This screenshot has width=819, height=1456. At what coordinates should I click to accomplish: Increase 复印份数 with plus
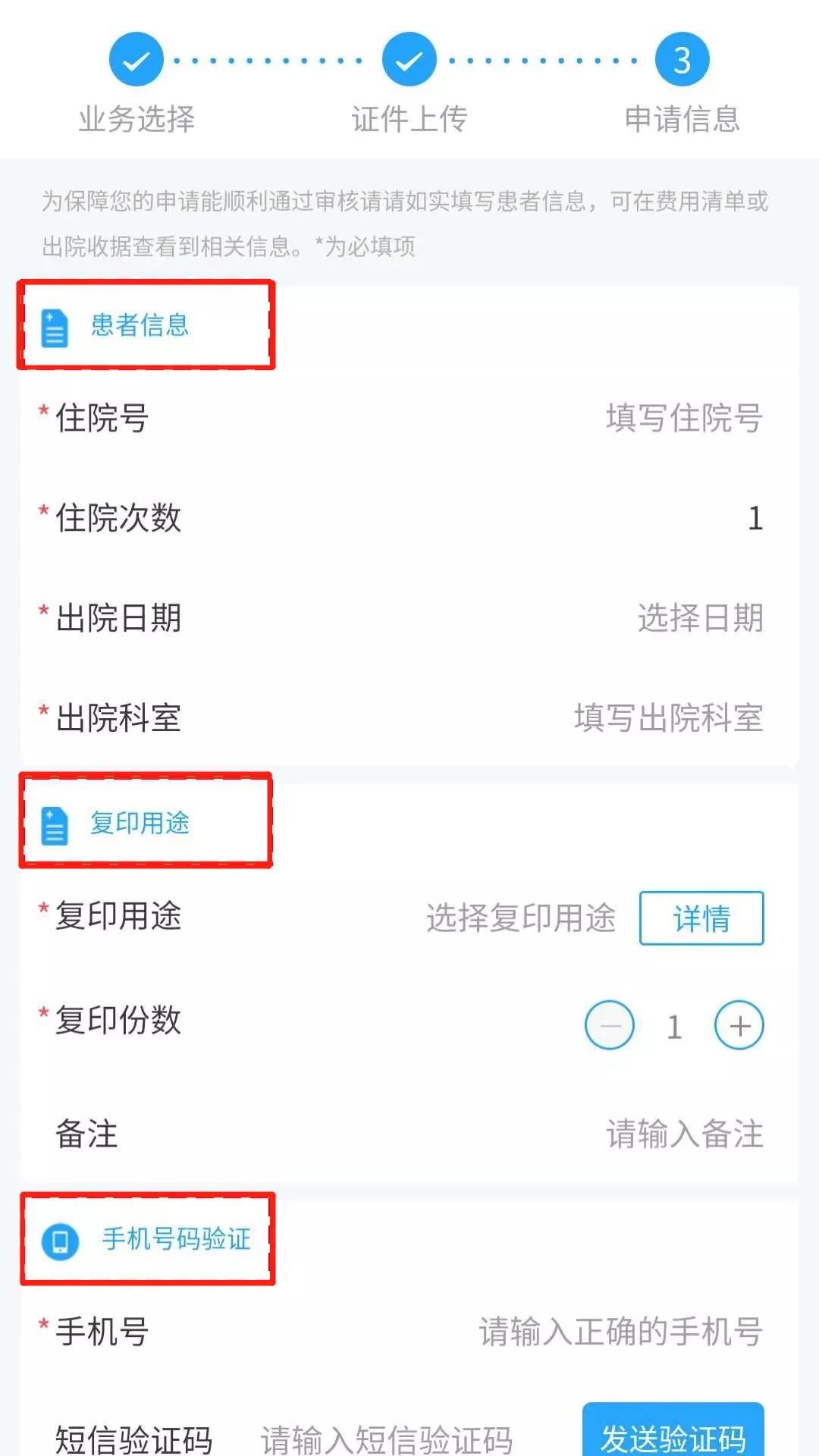739,1025
